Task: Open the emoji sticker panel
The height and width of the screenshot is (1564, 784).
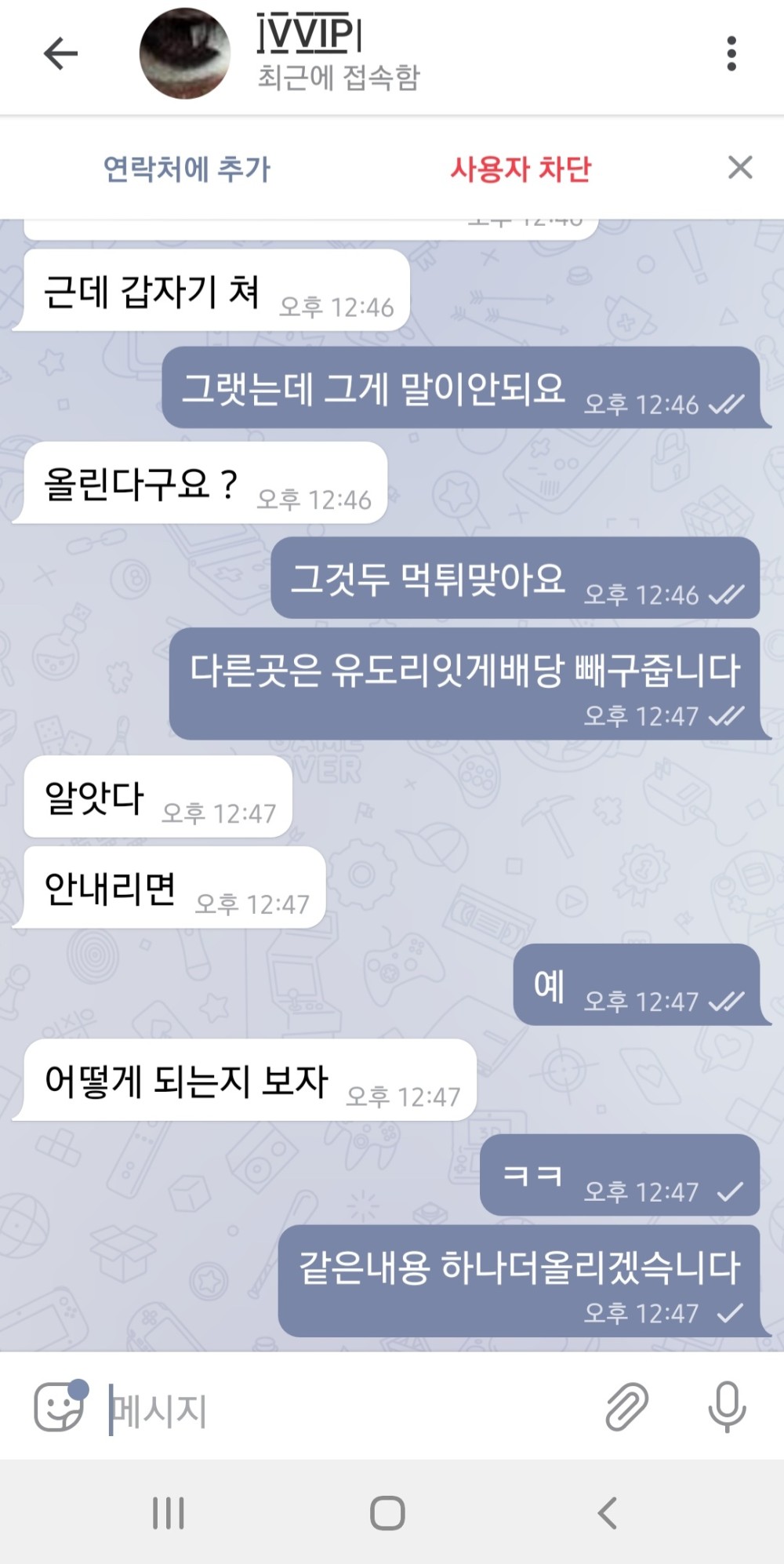Action: coord(59,1407)
